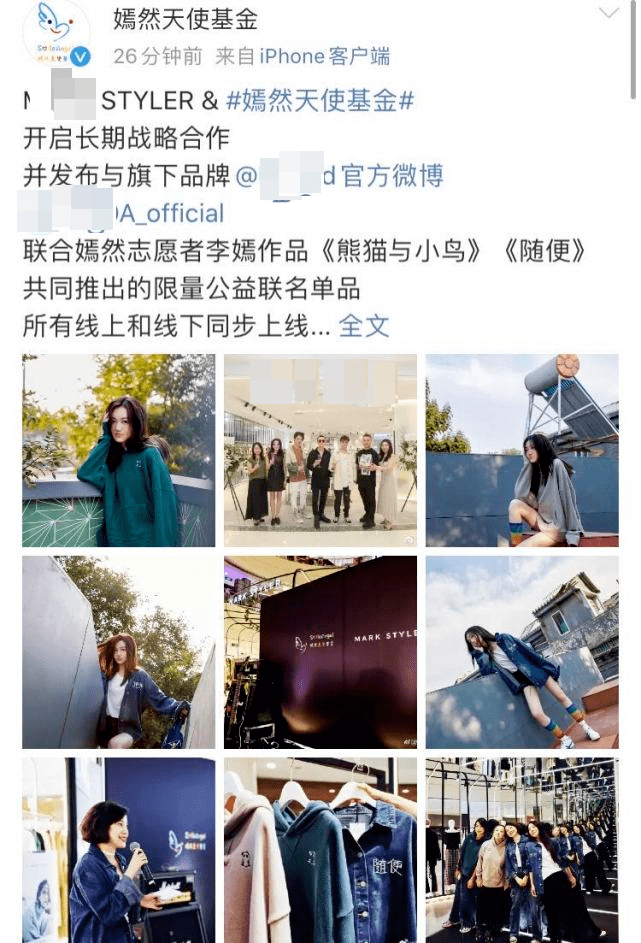Open the iPhone客户端 source link
Viewport: 641px width, 943px height.
(x=324, y=56)
